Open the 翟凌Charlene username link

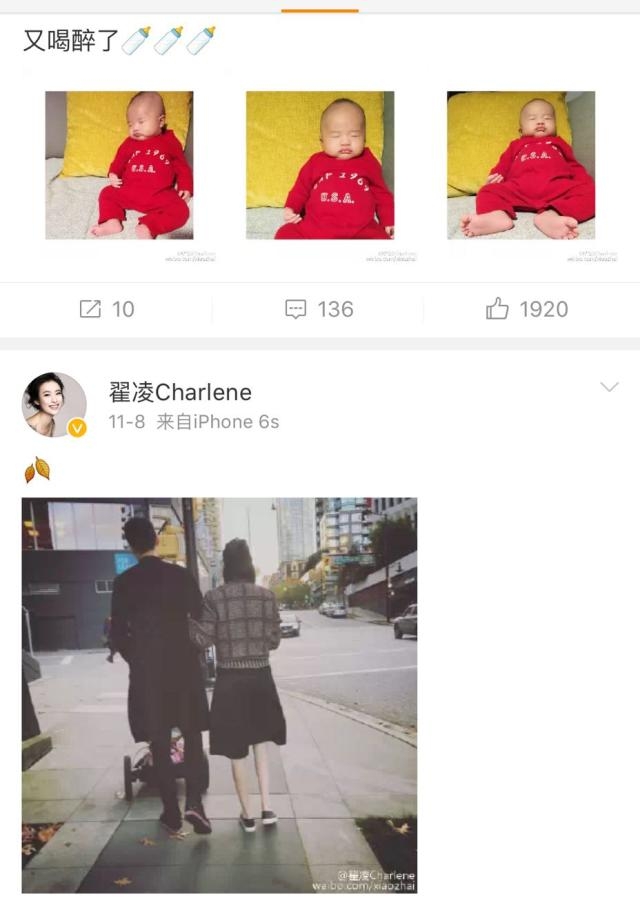tap(180, 392)
